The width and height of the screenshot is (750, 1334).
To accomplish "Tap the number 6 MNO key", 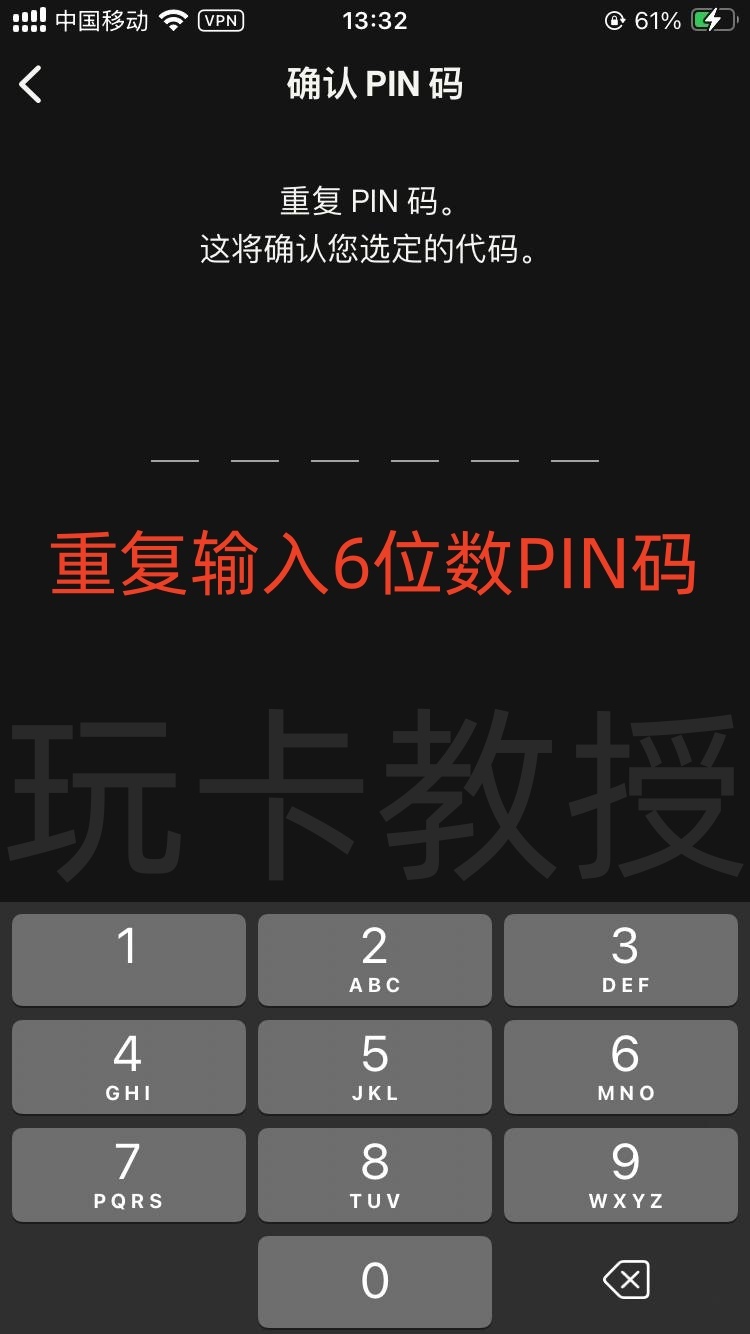I will pos(621,1066).
